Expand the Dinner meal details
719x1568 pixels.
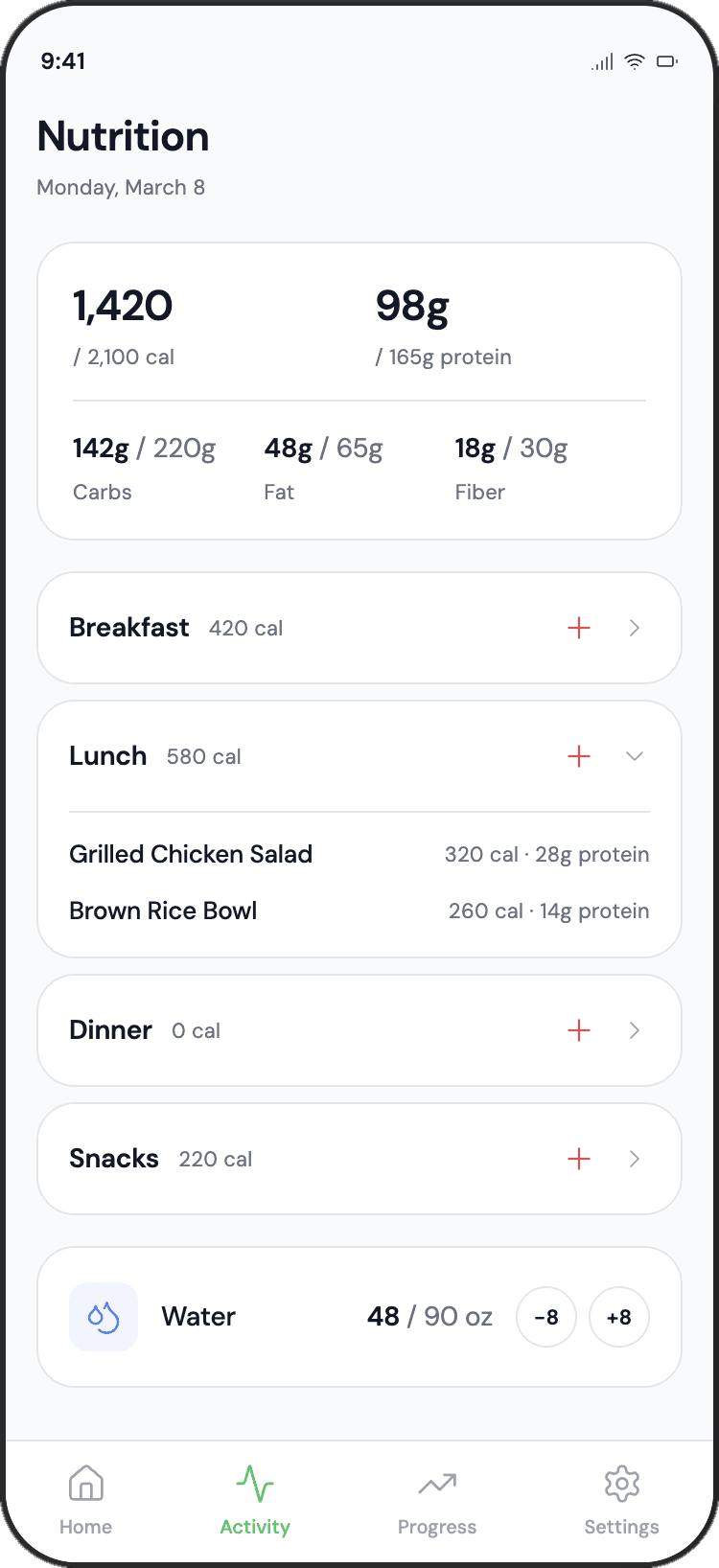pyautogui.click(x=634, y=1030)
